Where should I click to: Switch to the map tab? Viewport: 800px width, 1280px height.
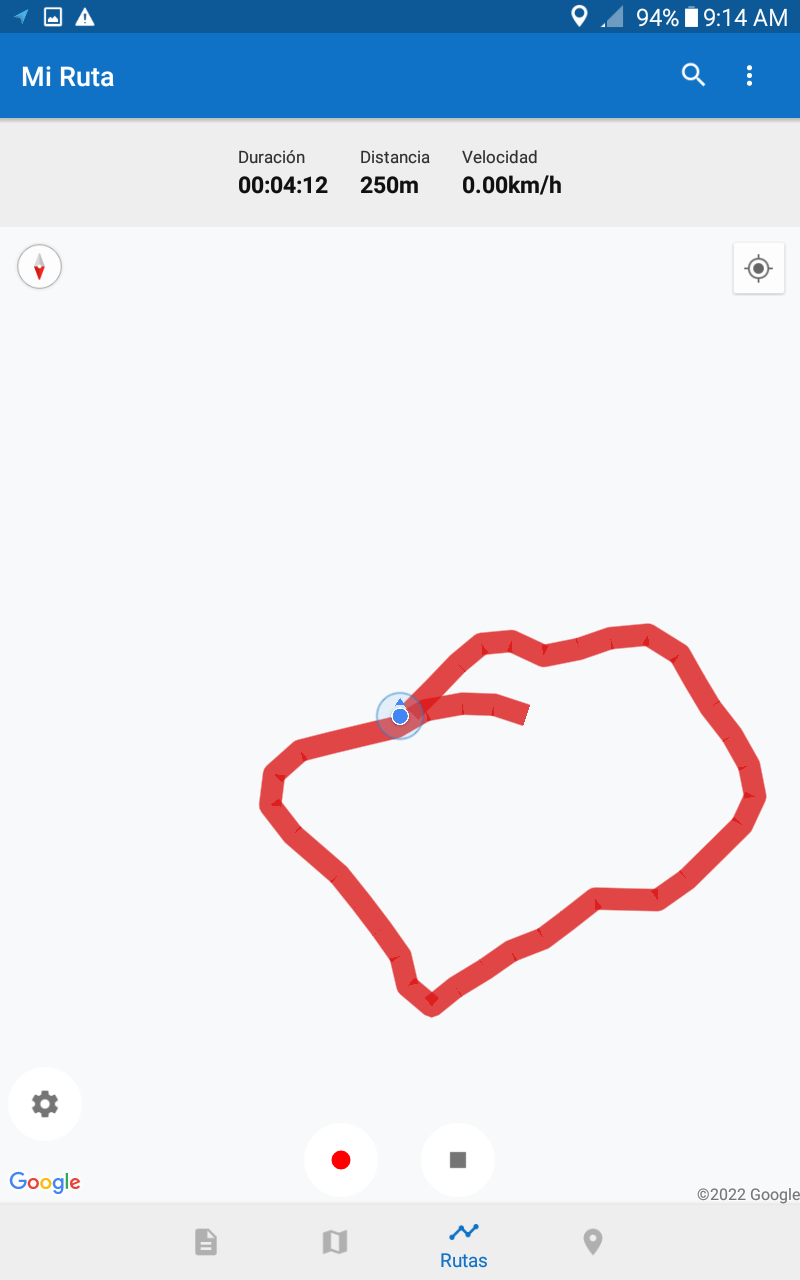(334, 1242)
